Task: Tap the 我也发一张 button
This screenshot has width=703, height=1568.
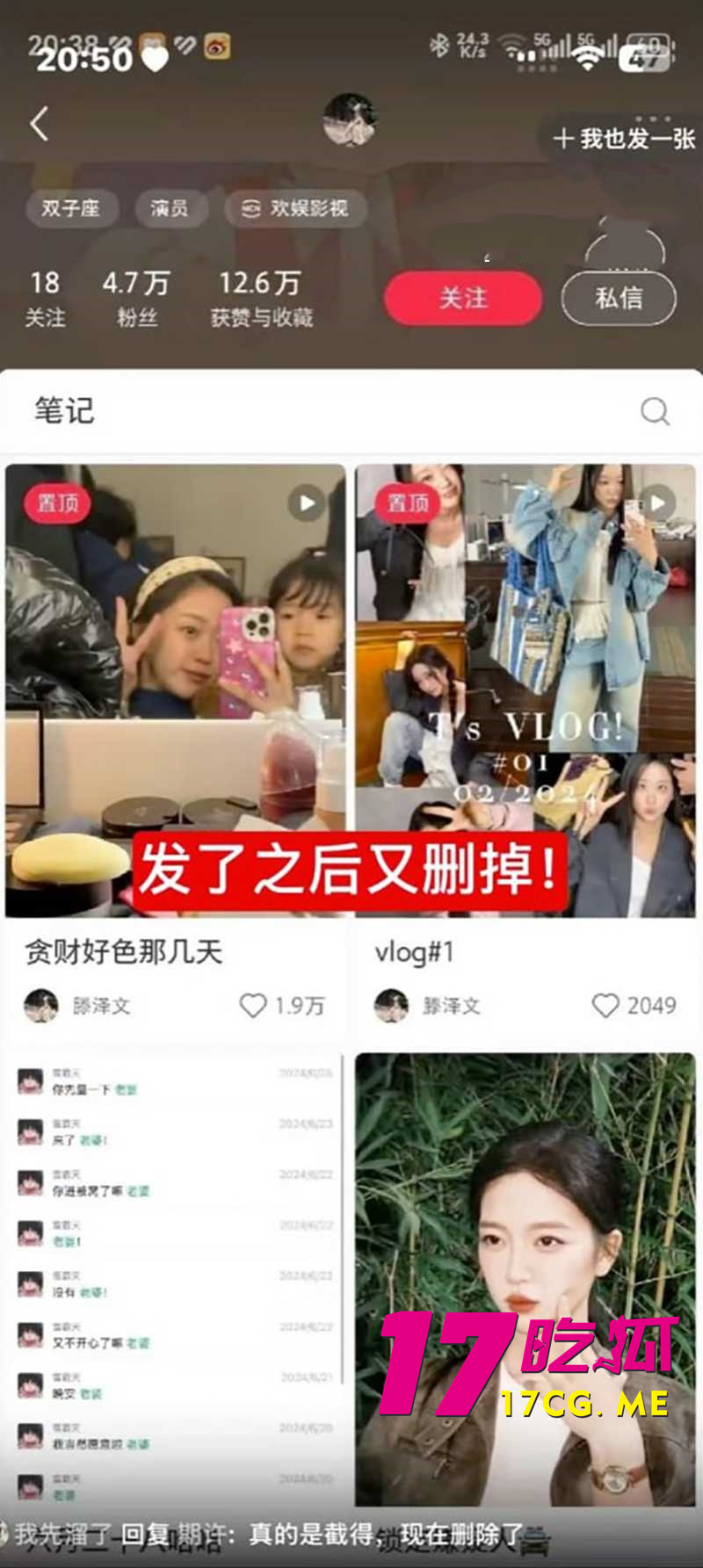Action: tap(624, 139)
